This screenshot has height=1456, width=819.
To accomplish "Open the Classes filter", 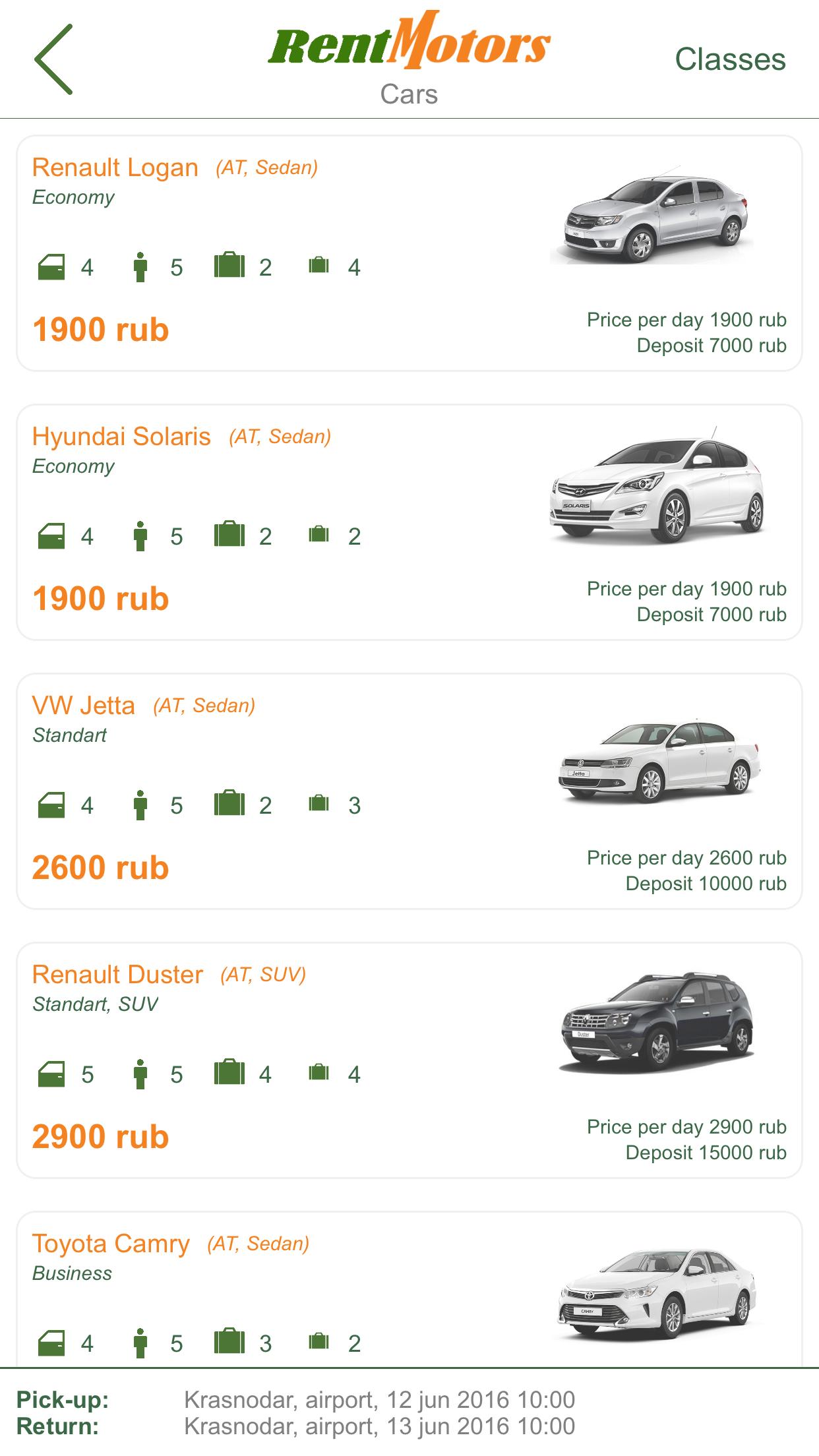I will click(730, 59).
